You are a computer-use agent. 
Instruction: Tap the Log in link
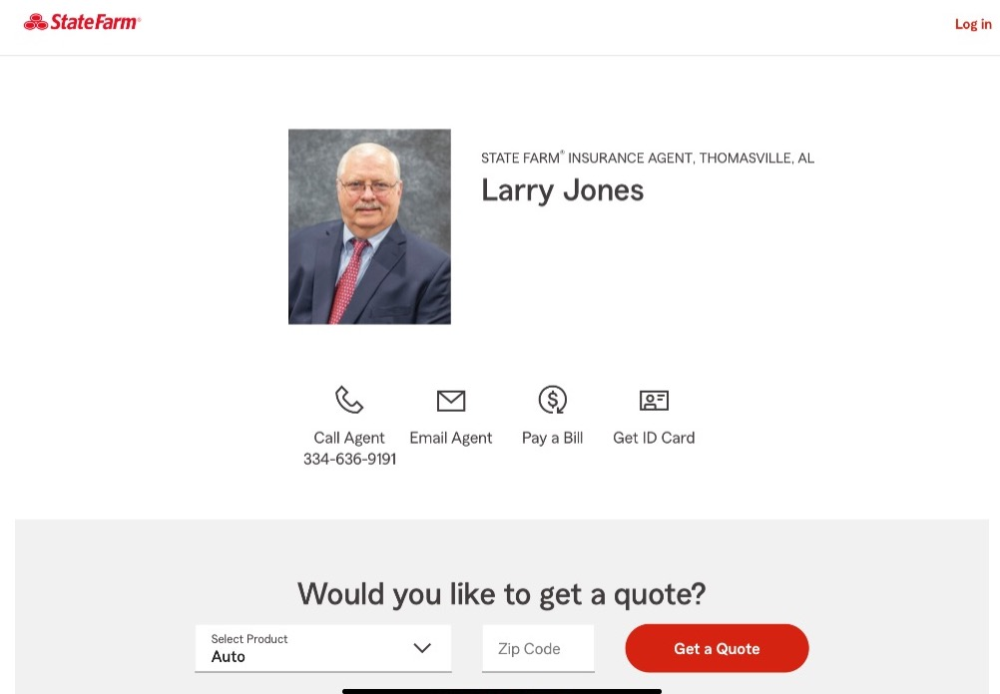pyautogui.click(x=972, y=24)
